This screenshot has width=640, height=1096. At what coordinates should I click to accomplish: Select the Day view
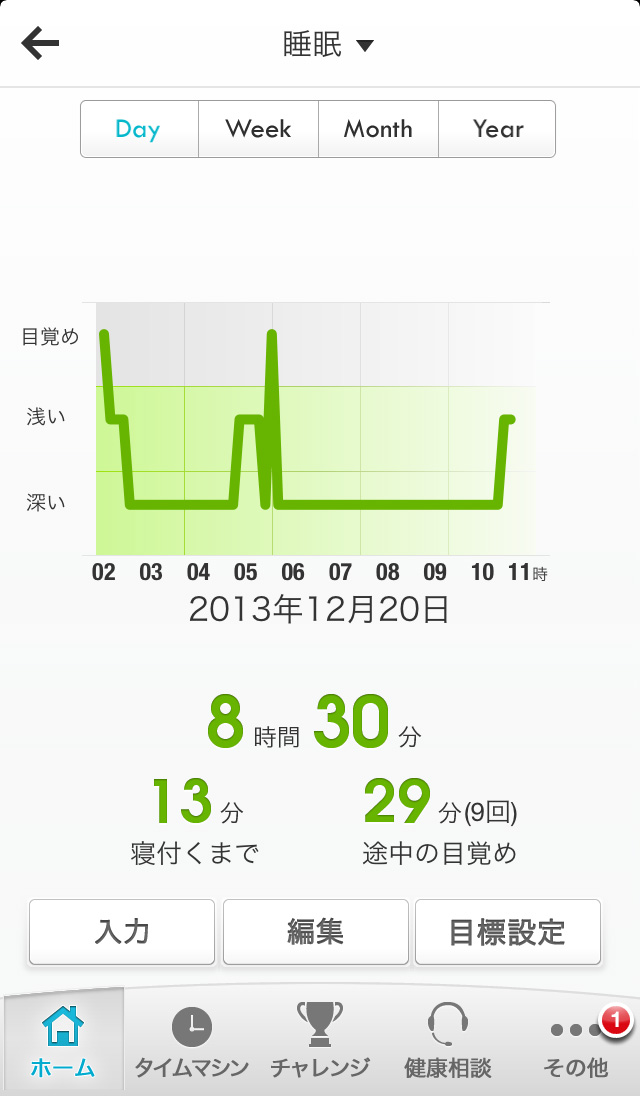click(139, 129)
